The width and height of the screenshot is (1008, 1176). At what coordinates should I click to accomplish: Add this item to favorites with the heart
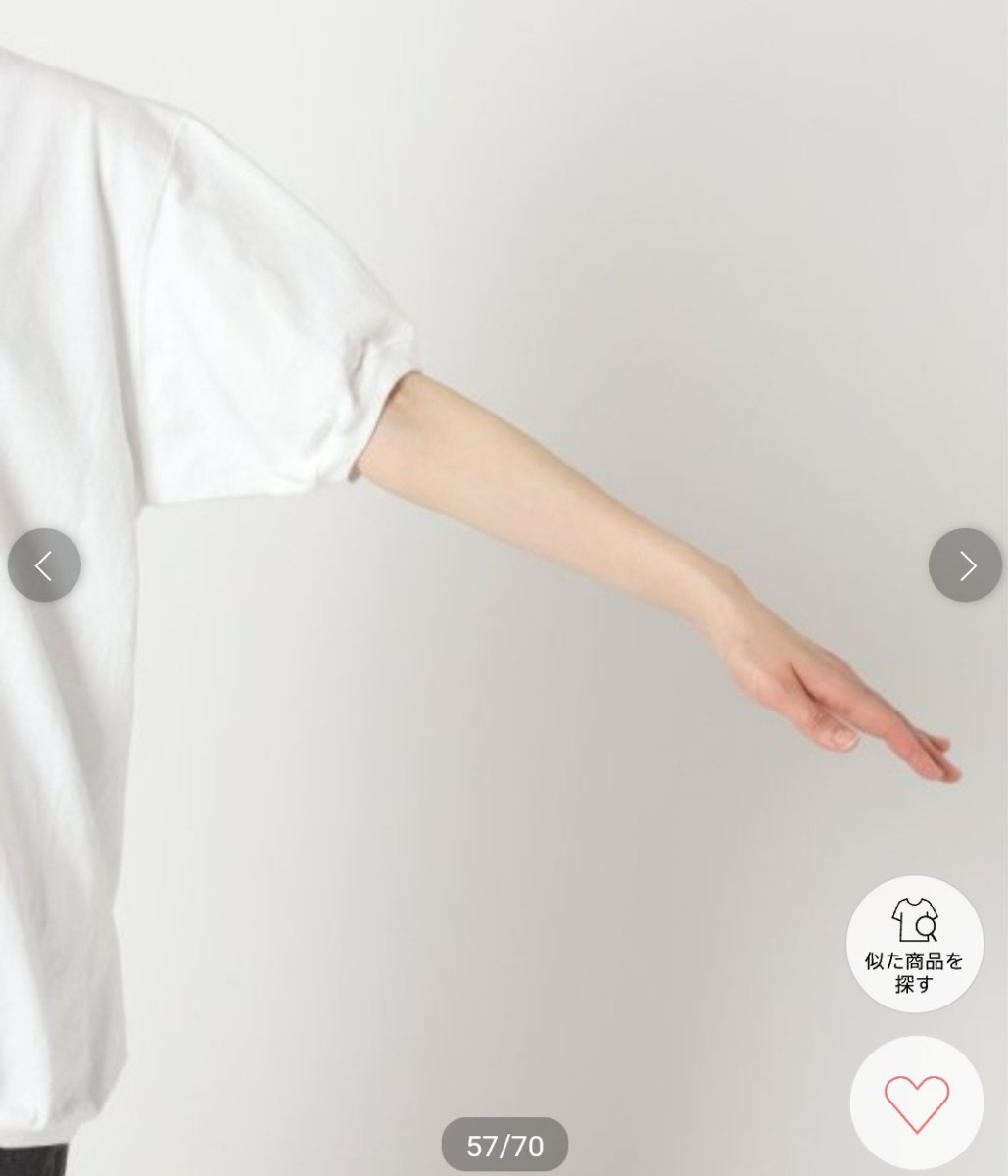915,1103
